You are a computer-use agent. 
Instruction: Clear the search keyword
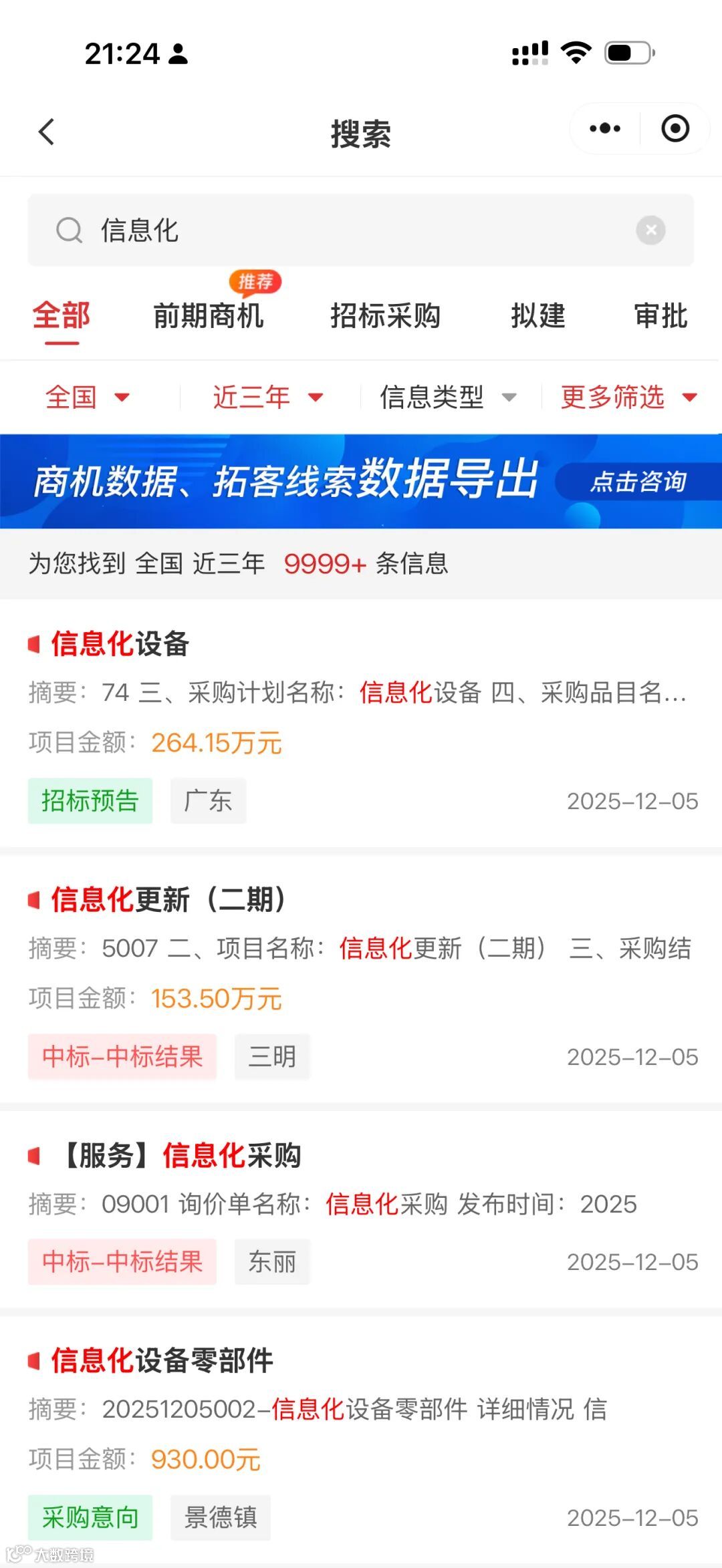point(650,230)
